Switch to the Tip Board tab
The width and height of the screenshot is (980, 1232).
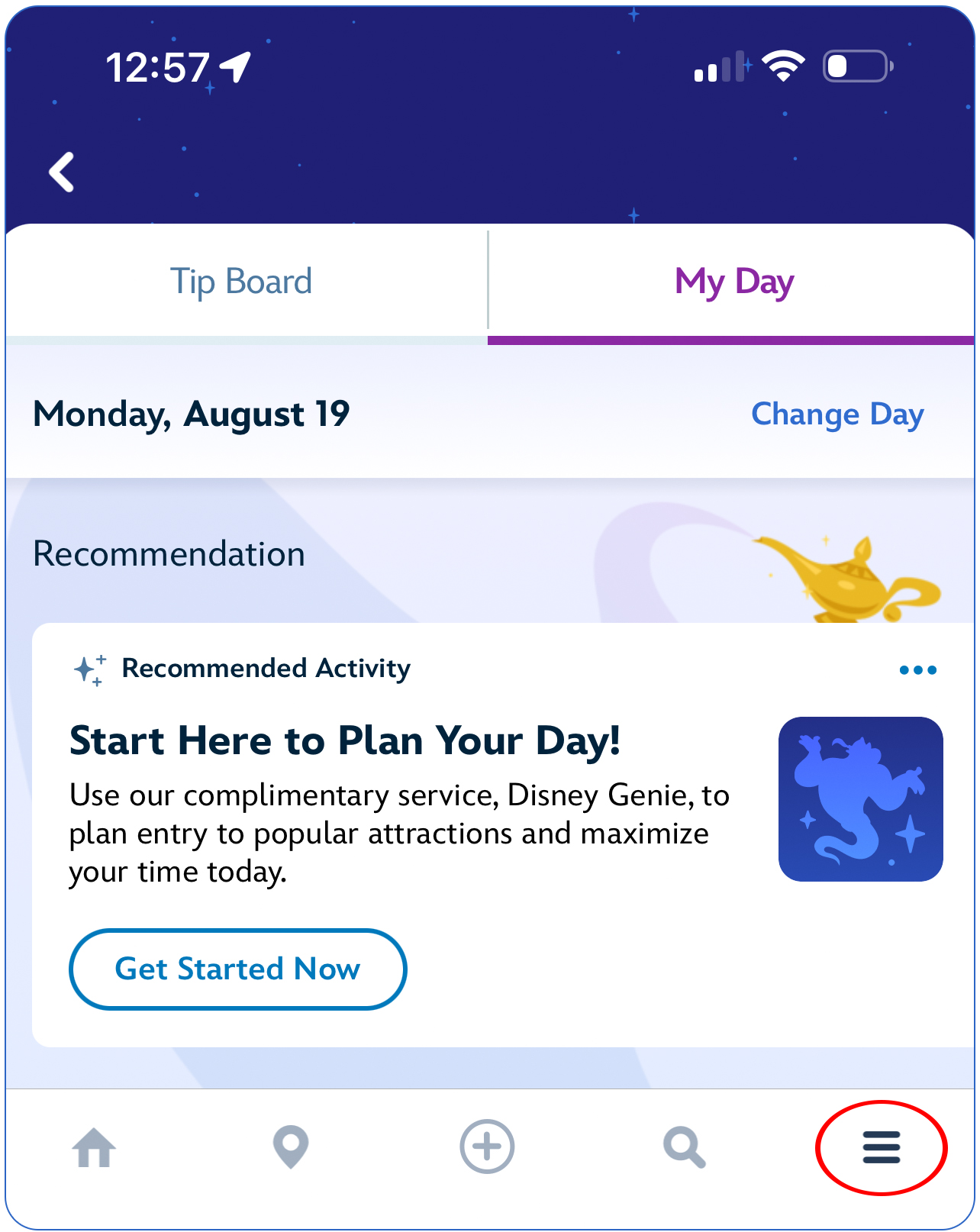[241, 282]
